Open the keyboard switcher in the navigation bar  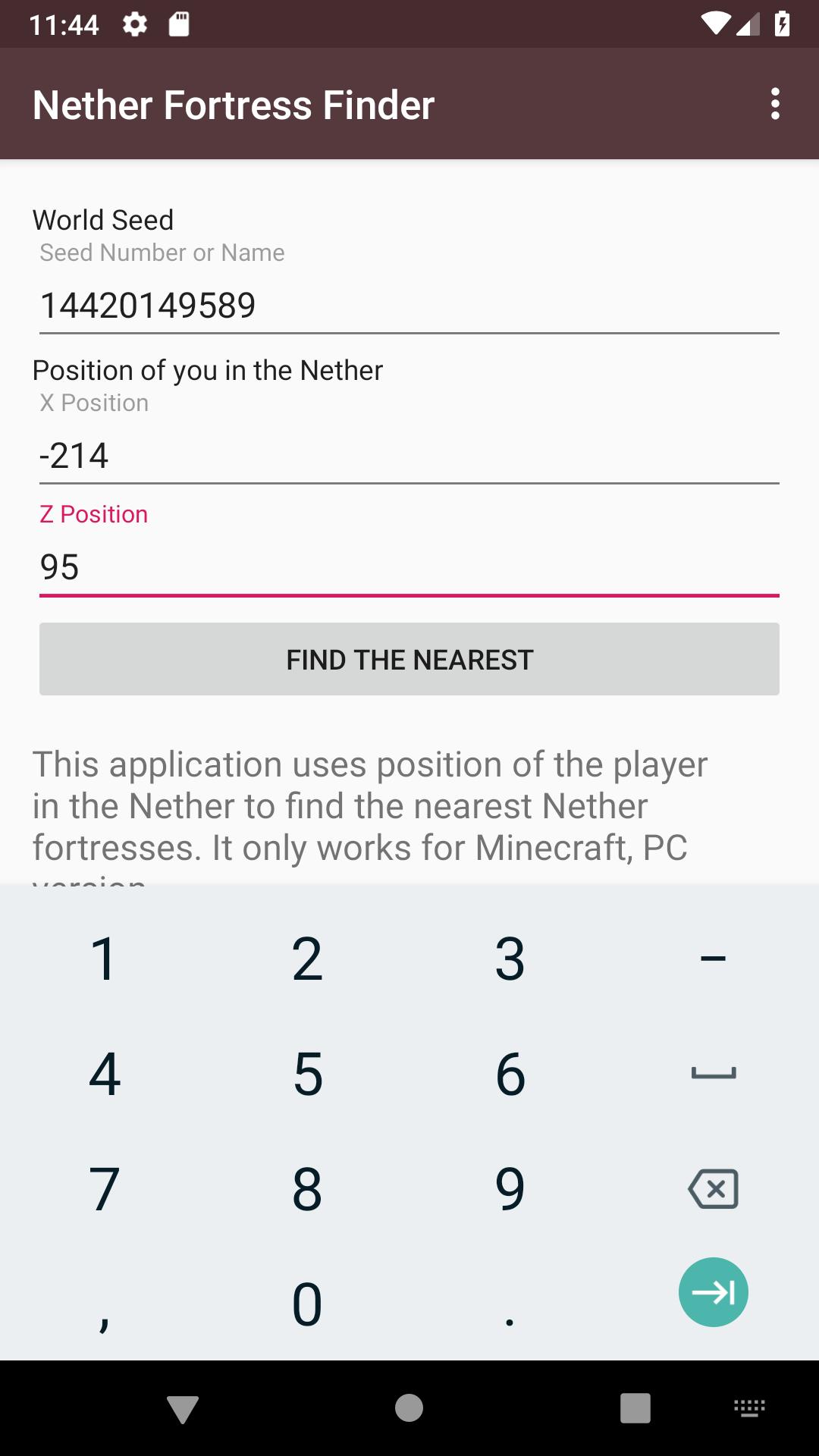pyautogui.click(x=749, y=1407)
